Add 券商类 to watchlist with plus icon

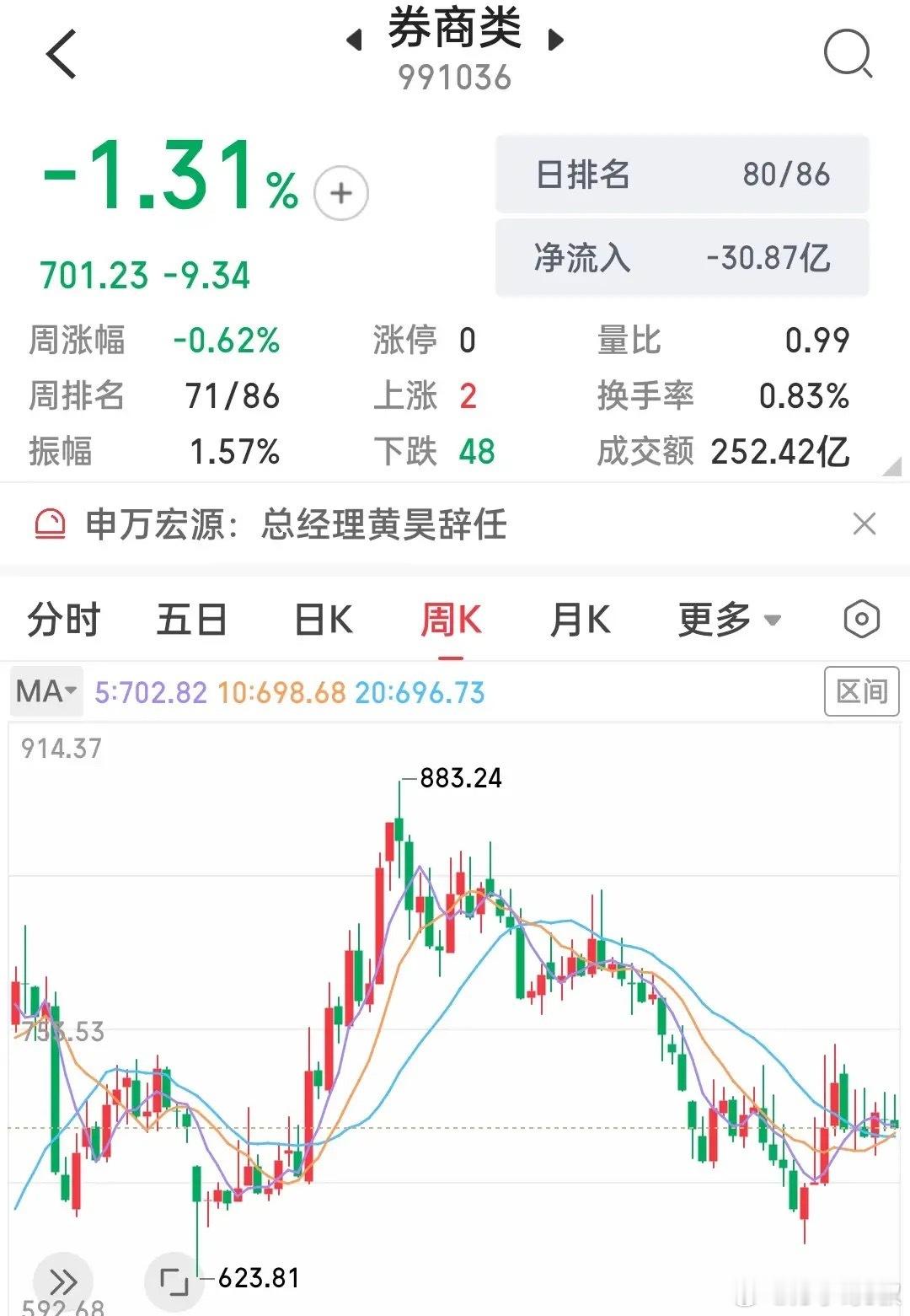340,193
